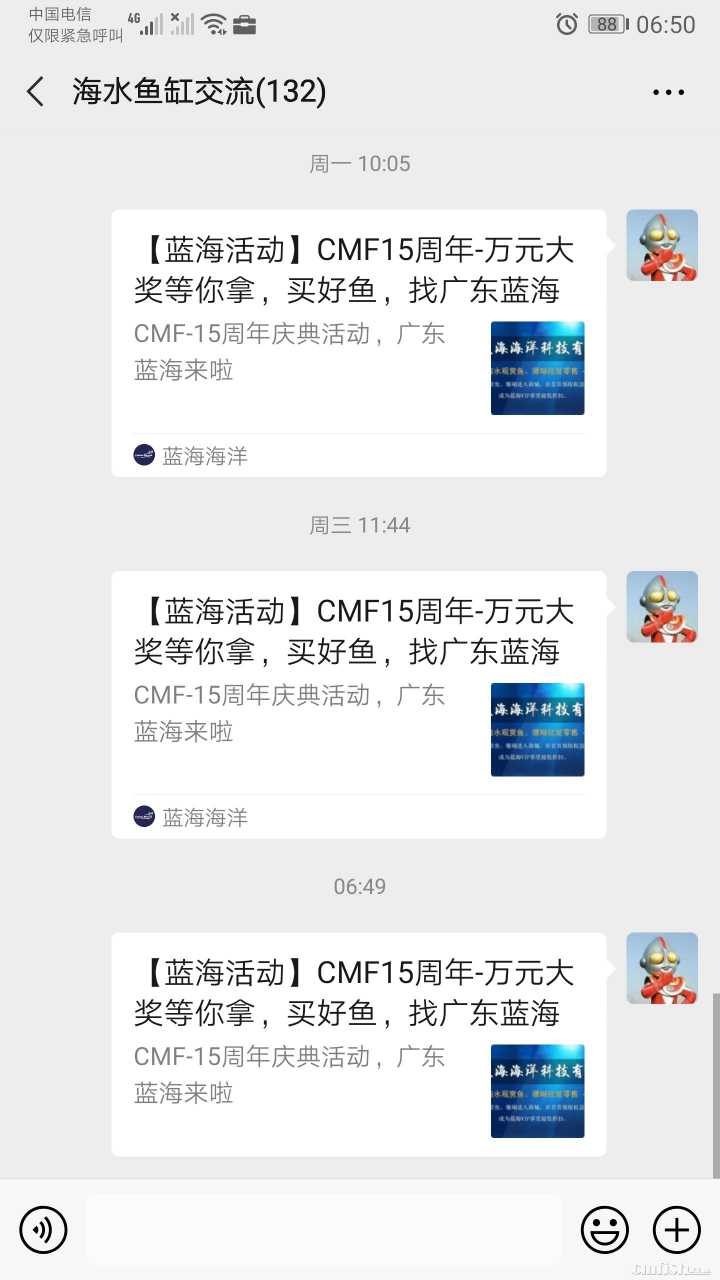The height and width of the screenshot is (1280, 720).
Task: Open the three-dot chat info menu
Action: tap(668, 92)
